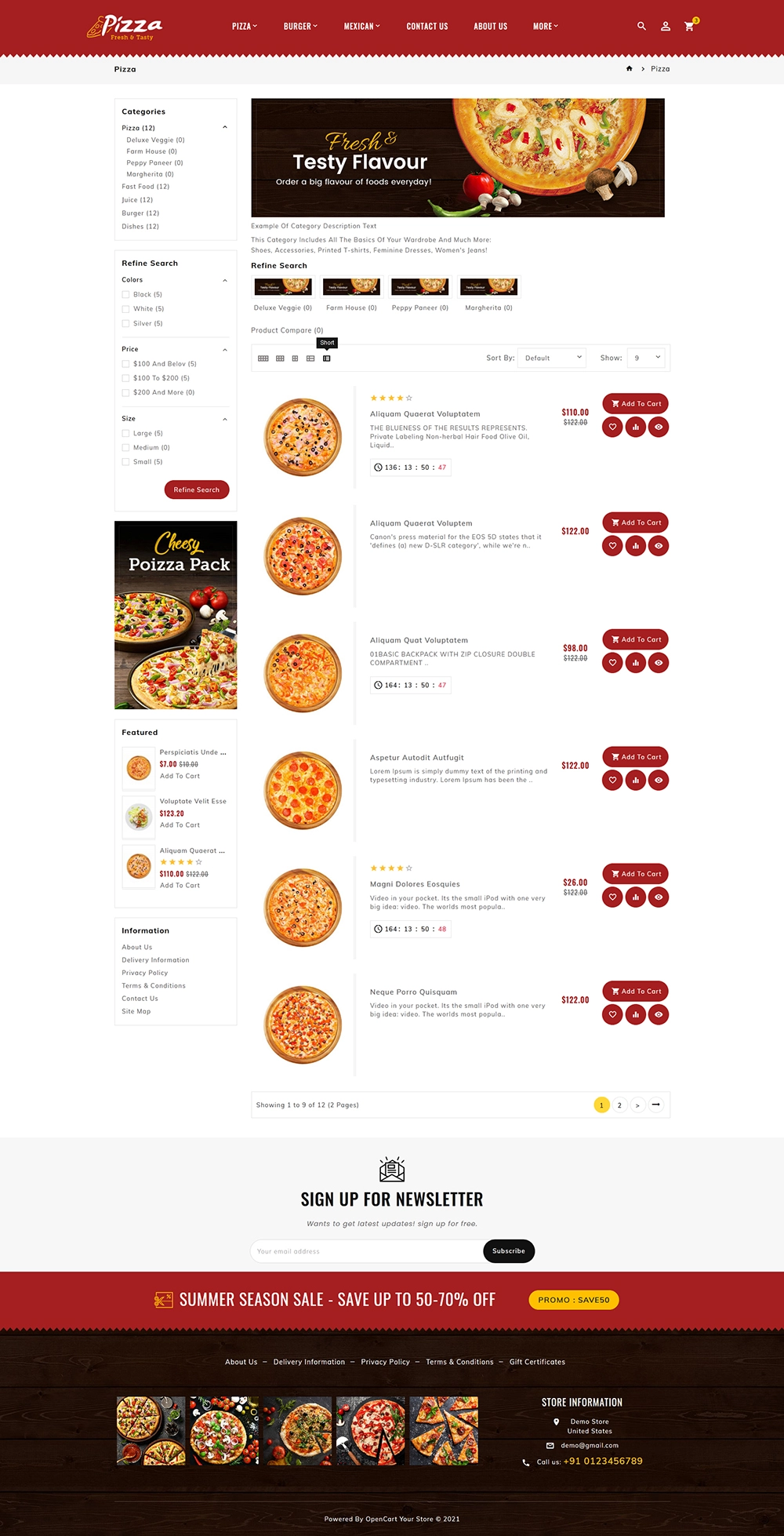784x1536 pixels.
Task: Subscribe to the newsletter
Action: 509,1251
